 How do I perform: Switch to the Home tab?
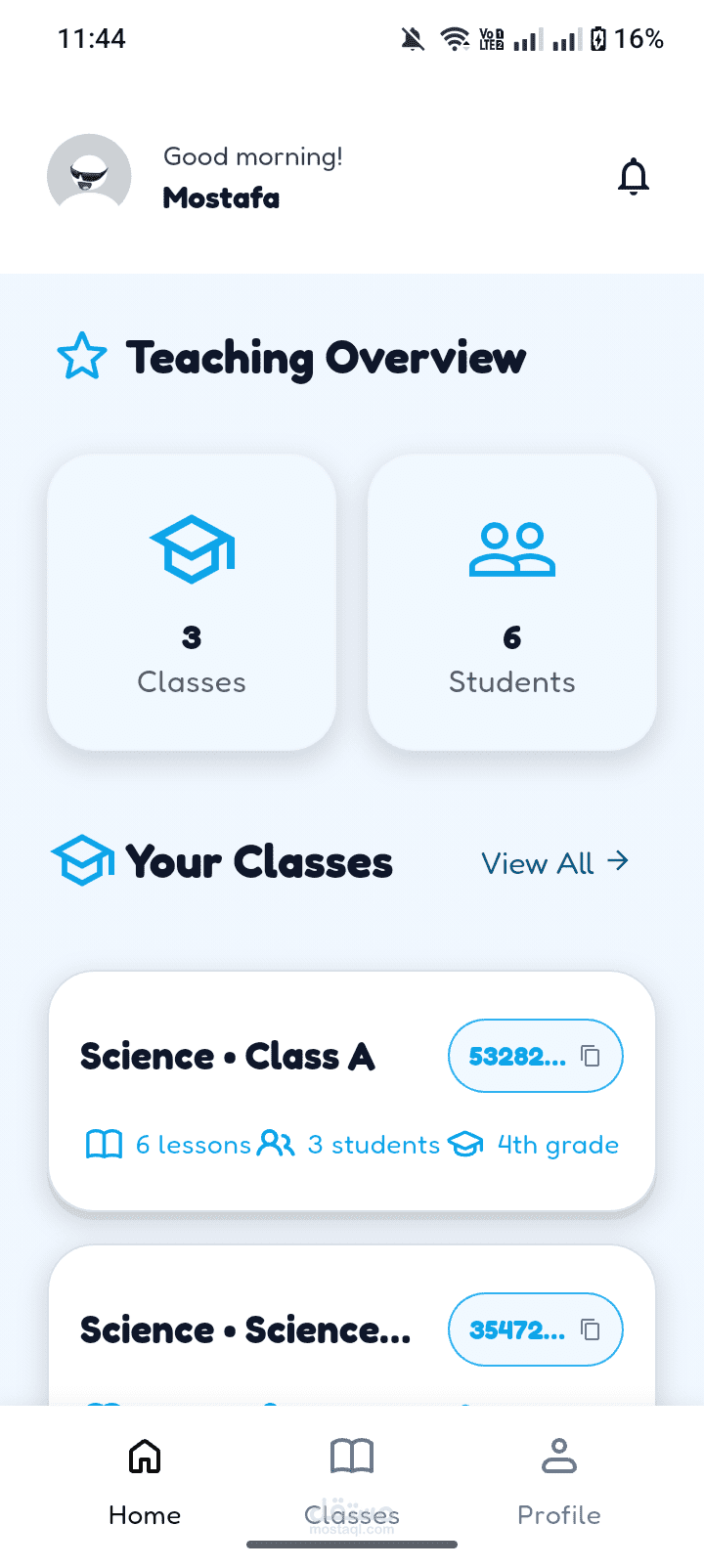pyautogui.click(x=145, y=1482)
